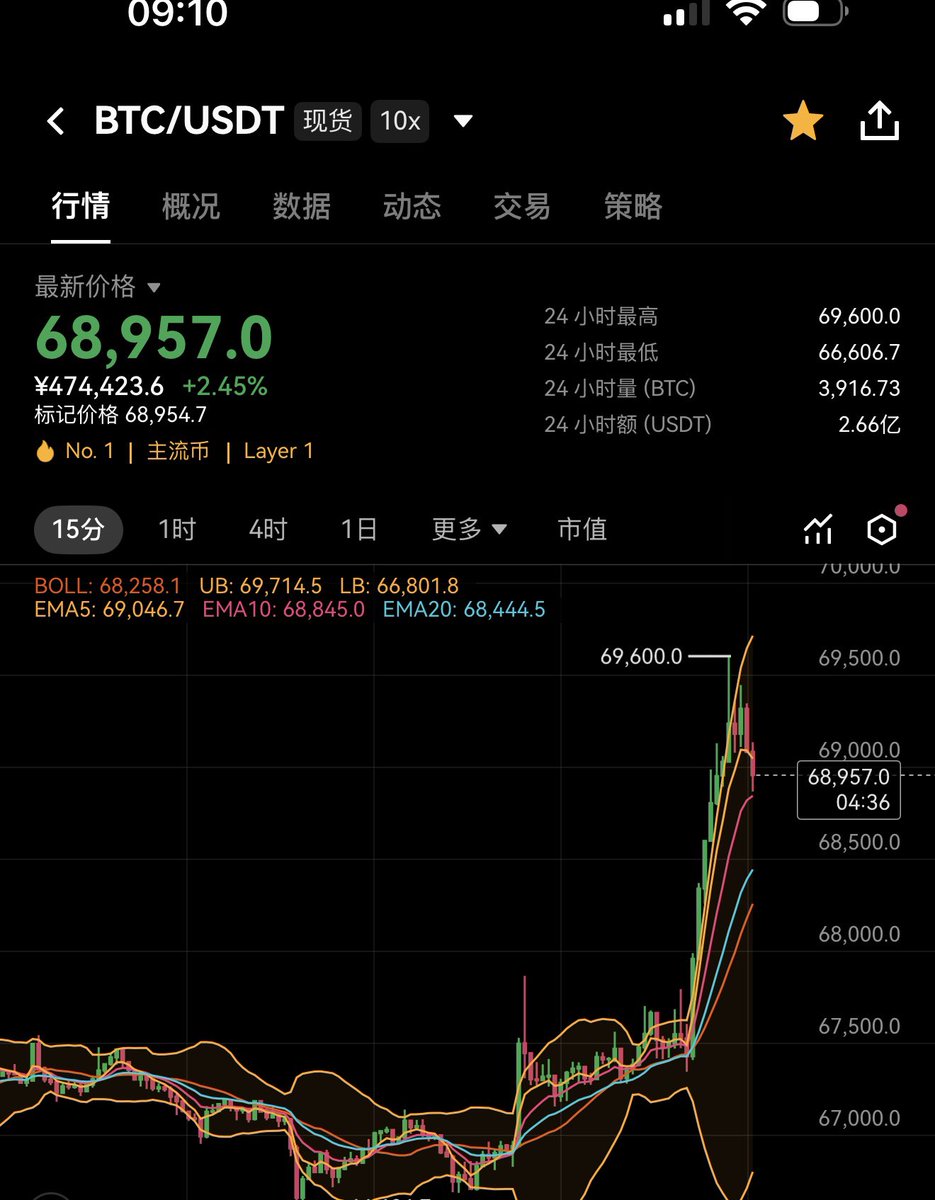Open chart settings via the hexagon icon
935x1200 pixels.
[x=882, y=529]
